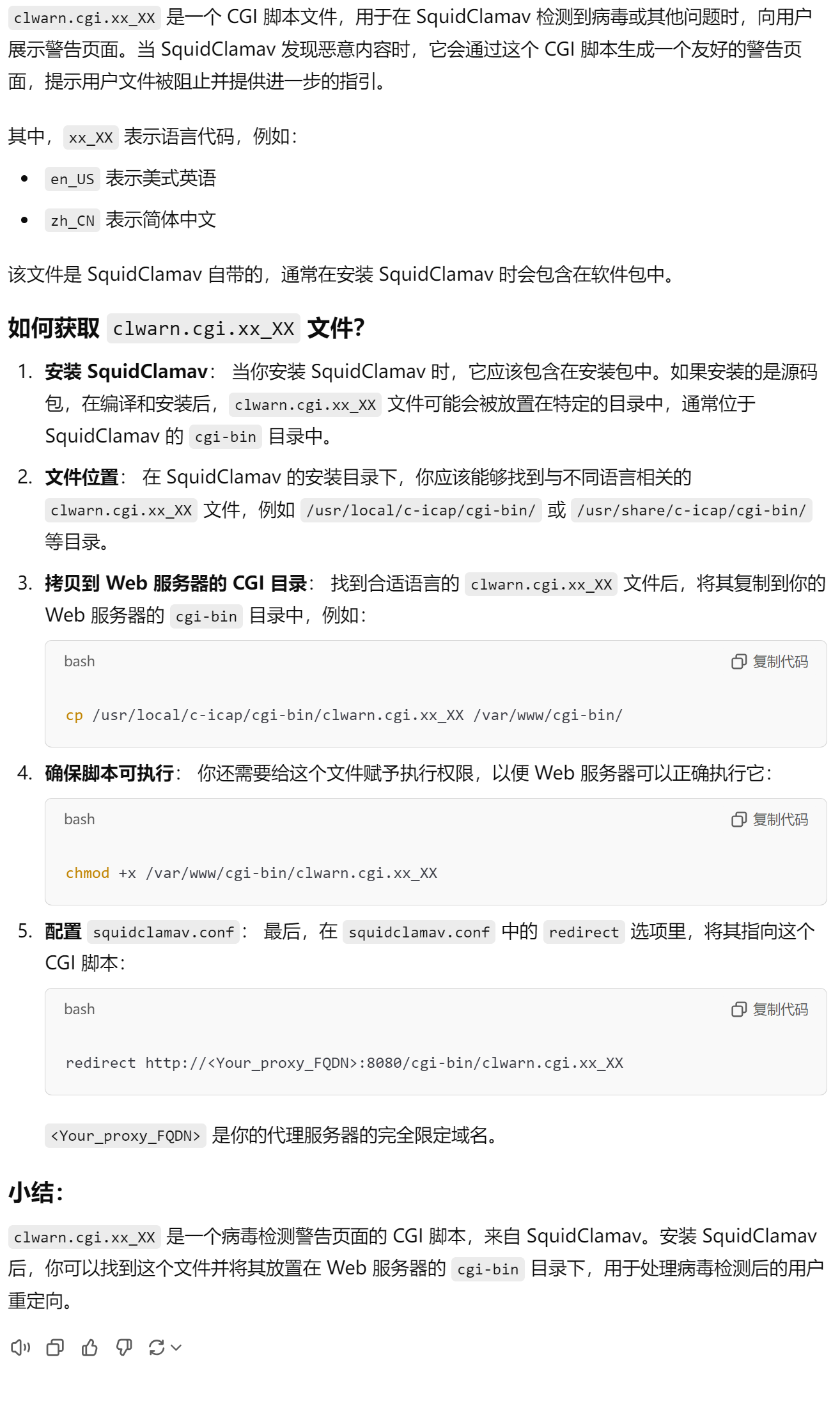Image resolution: width=840 pixels, height=1401 pixels.
Task: Copy code of the chmod command block
Action: click(770, 819)
